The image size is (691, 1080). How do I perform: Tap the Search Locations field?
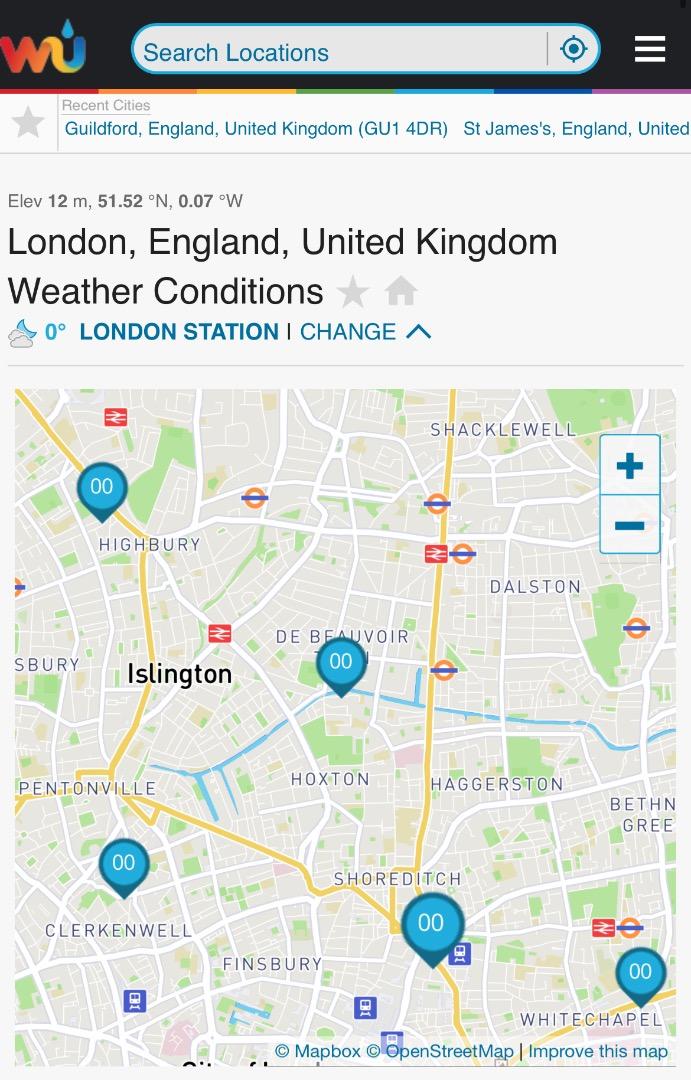(340, 52)
